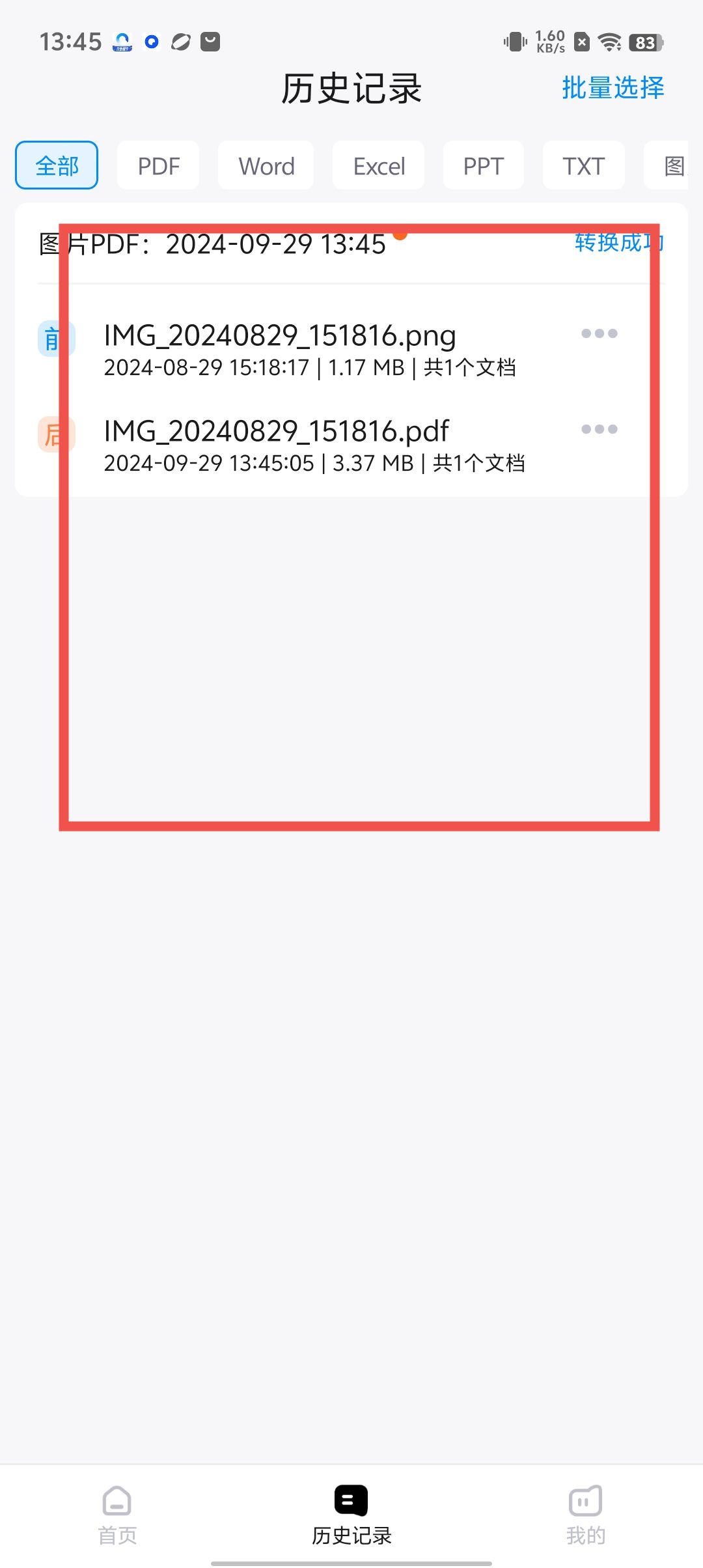Image resolution: width=703 pixels, height=1568 pixels.
Task: Open IMG_20240829_151816.pdf file
Action: [277, 432]
